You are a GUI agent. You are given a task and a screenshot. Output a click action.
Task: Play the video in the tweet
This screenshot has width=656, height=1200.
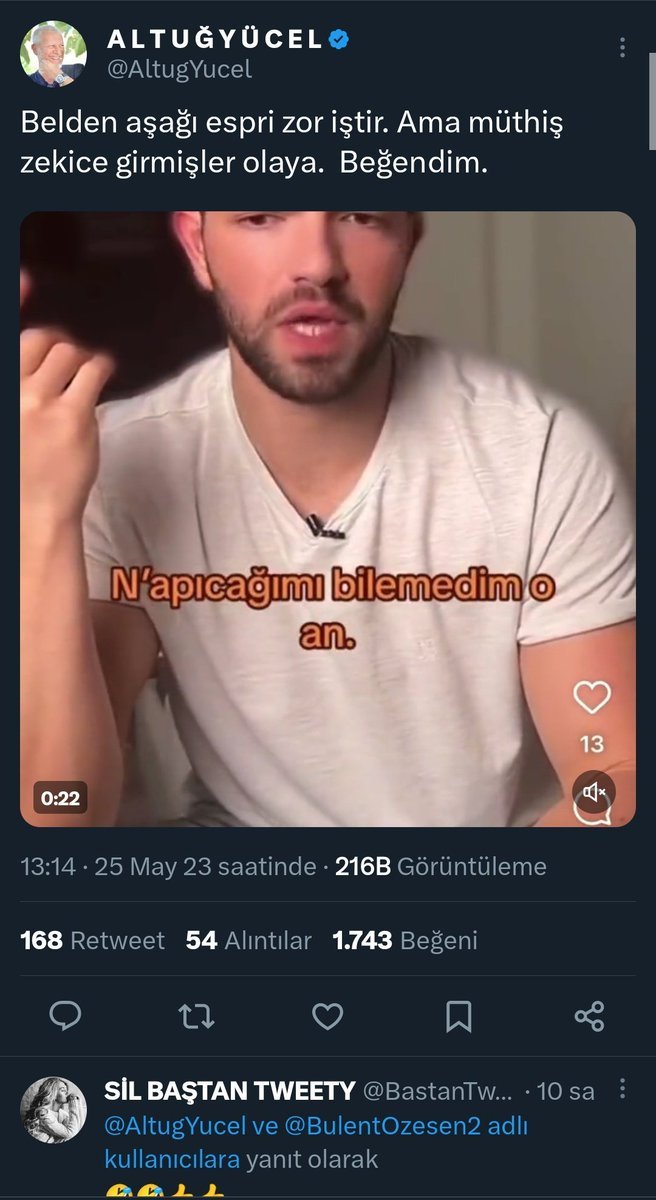click(328, 519)
